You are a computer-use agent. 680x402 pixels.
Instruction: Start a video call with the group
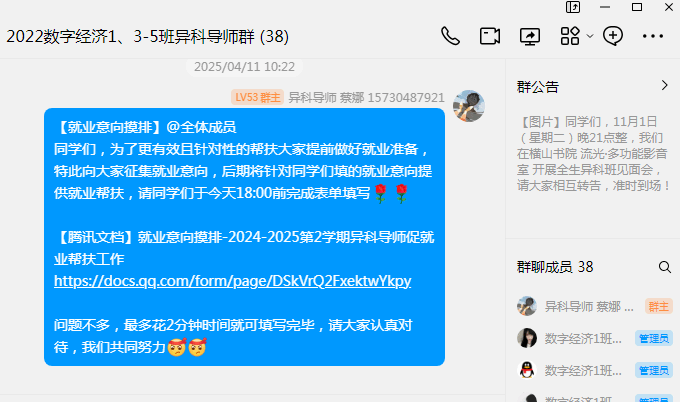[489, 36]
